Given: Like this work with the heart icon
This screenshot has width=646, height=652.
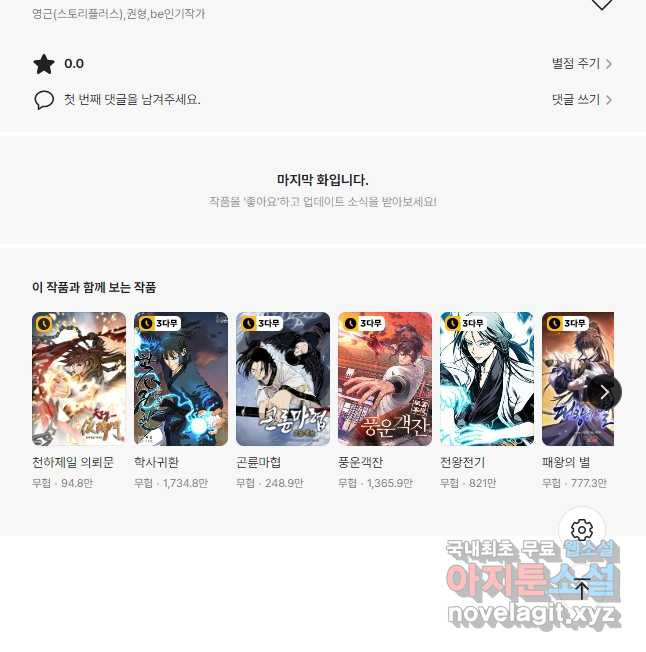Looking at the screenshot, I should [601, 4].
